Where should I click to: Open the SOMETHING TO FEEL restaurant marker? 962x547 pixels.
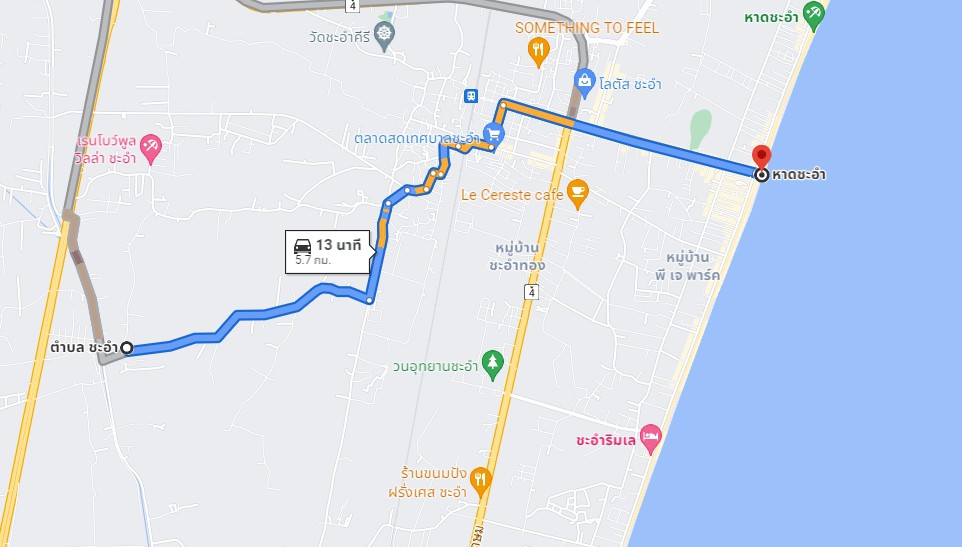(539, 51)
